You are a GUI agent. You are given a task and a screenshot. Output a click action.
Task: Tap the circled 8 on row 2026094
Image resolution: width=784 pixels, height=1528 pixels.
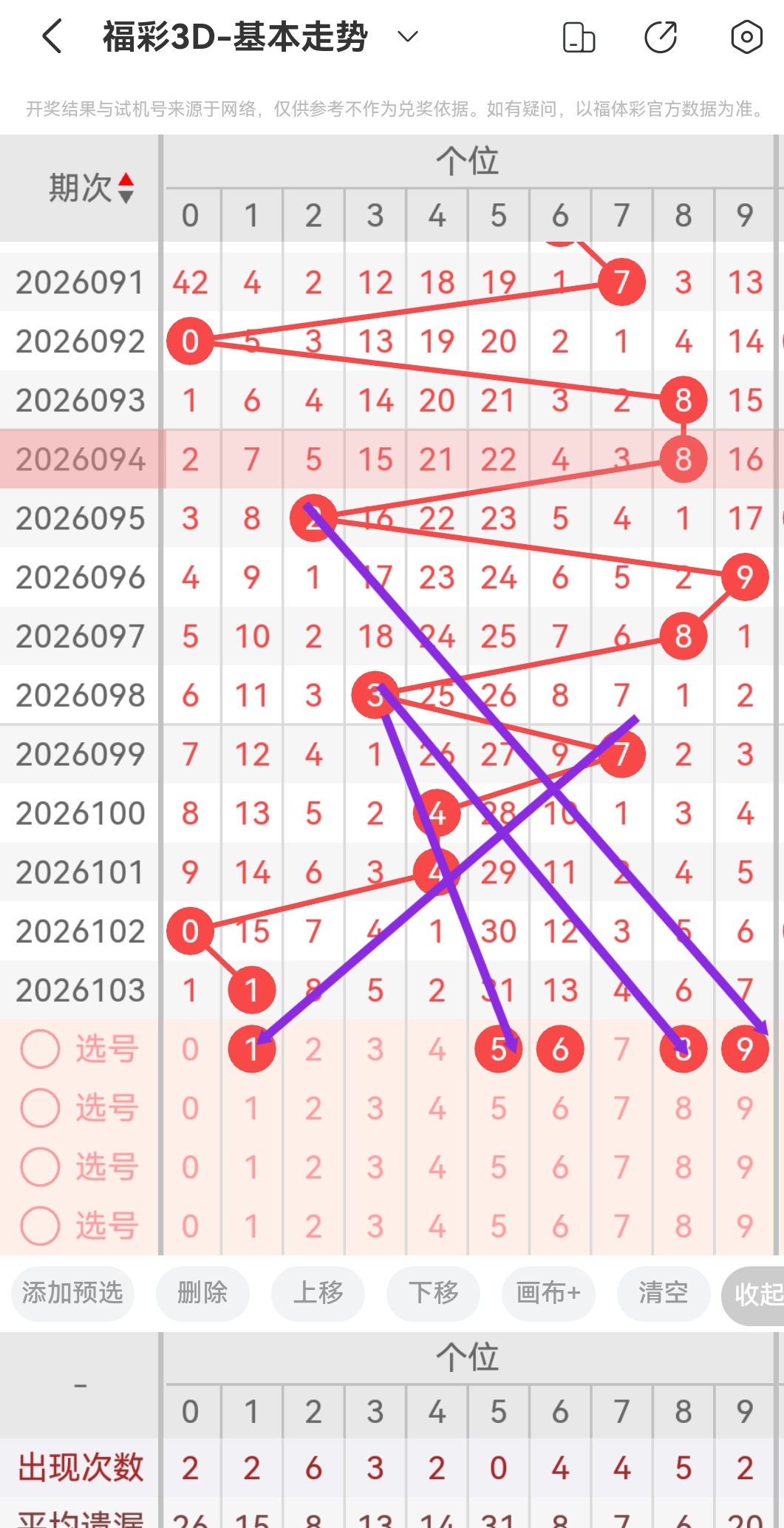682,458
